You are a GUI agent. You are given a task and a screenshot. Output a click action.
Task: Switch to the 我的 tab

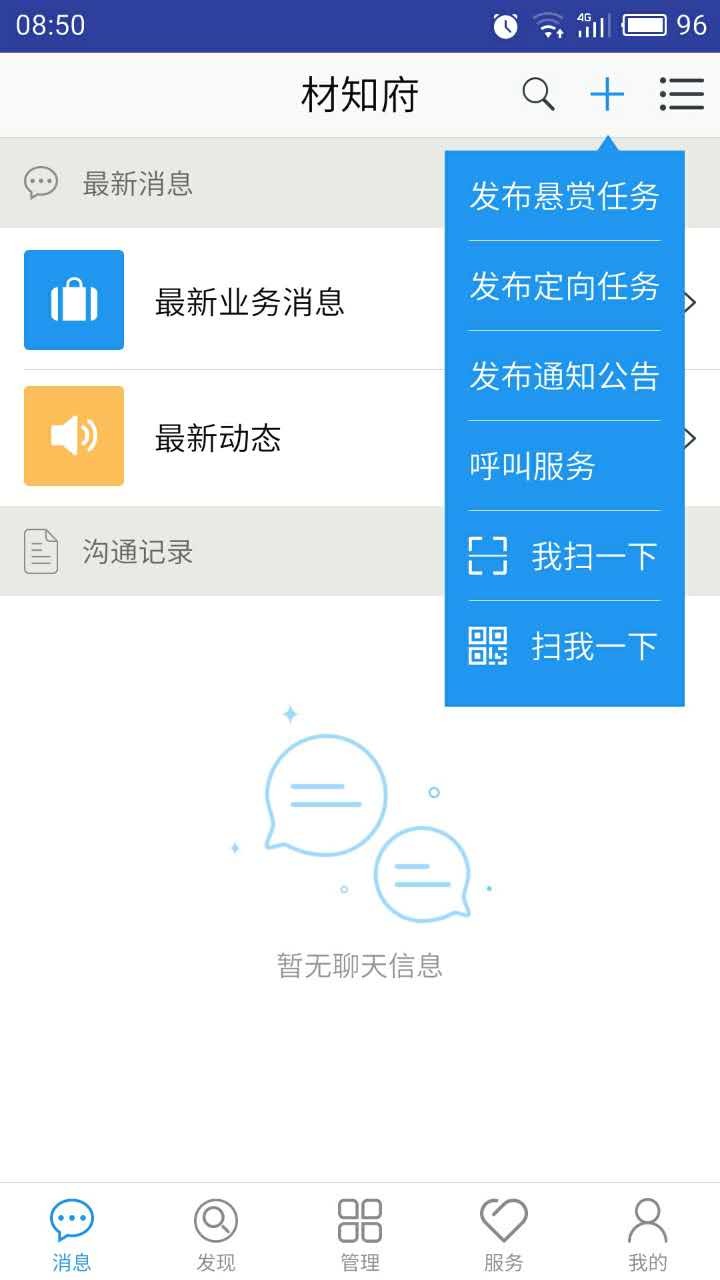648,1236
